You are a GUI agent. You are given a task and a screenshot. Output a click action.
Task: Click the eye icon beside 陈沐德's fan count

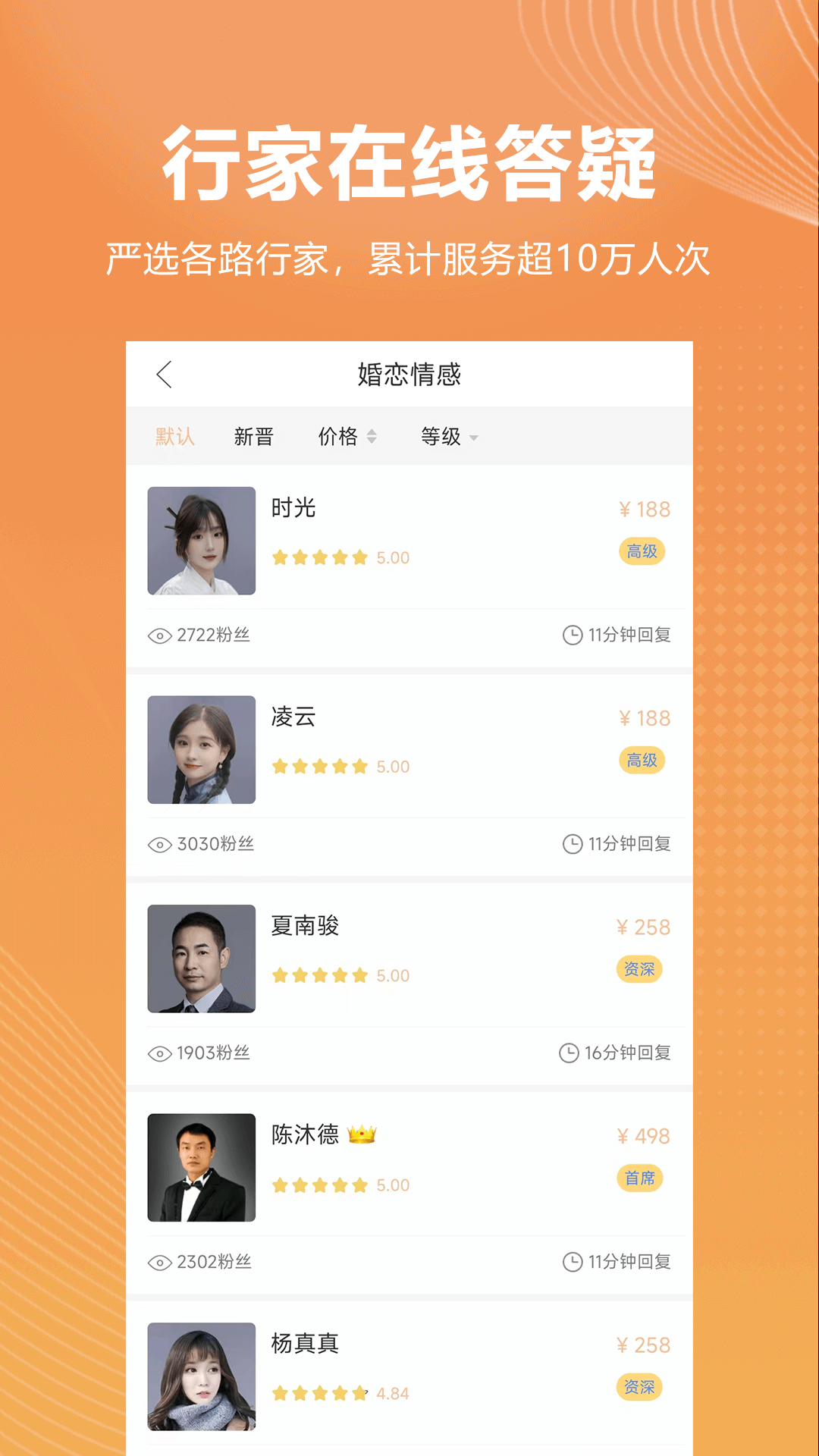[158, 1261]
